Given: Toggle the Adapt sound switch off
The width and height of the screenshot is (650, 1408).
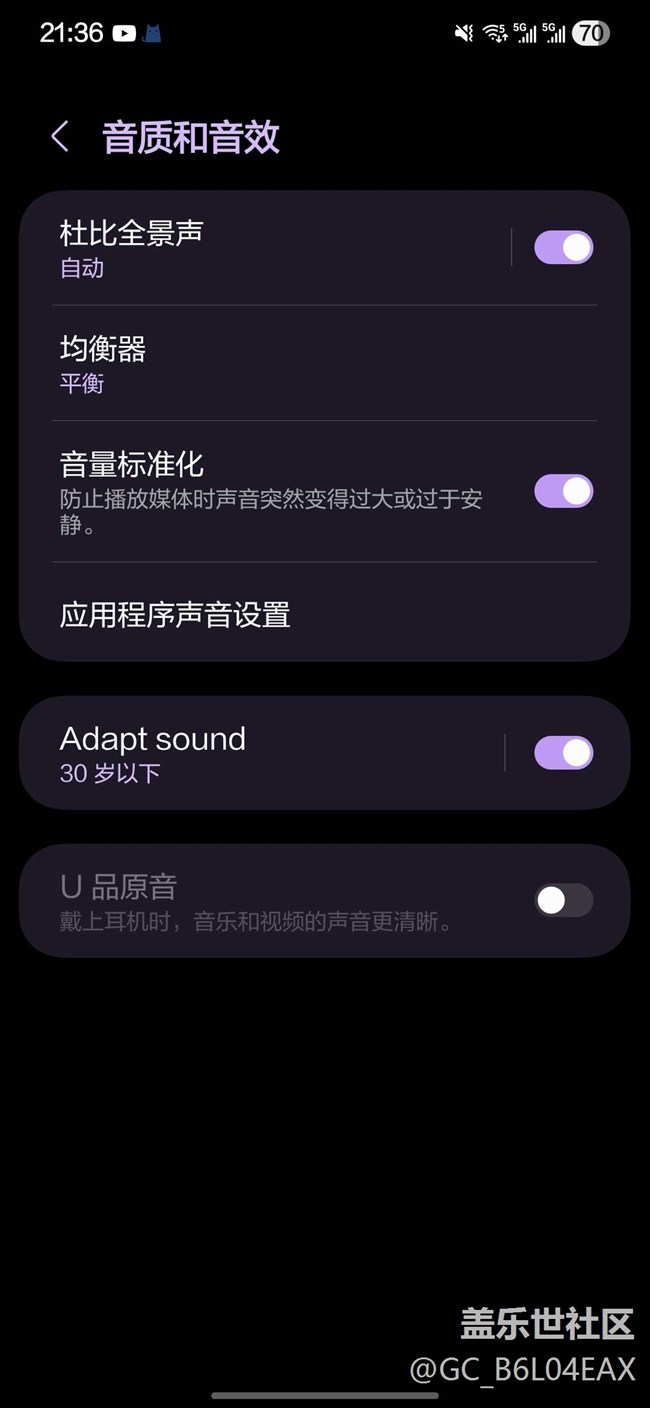Looking at the screenshot, I should tap(563, 753).
